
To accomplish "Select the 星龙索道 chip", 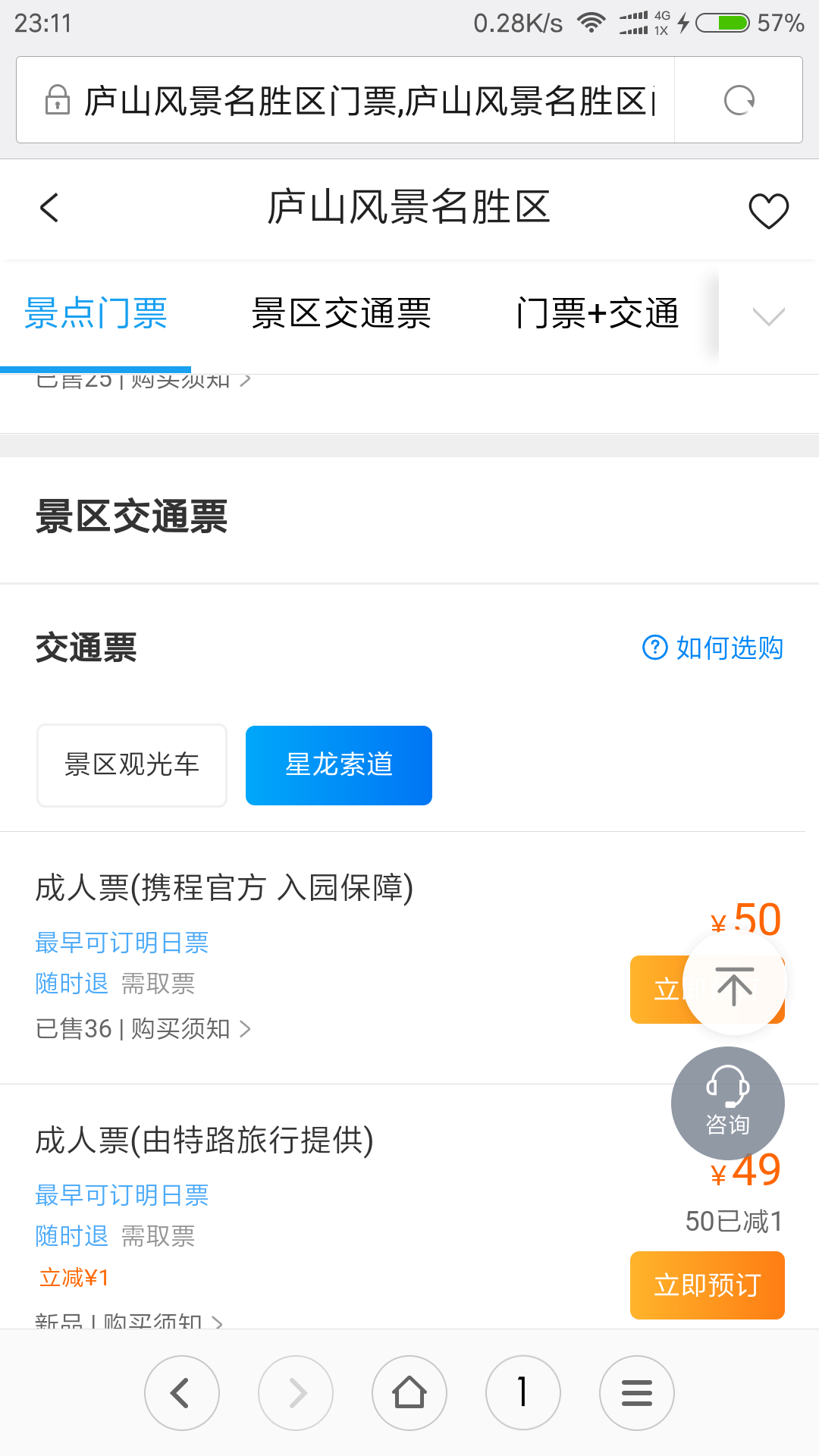I will [339, 765].
